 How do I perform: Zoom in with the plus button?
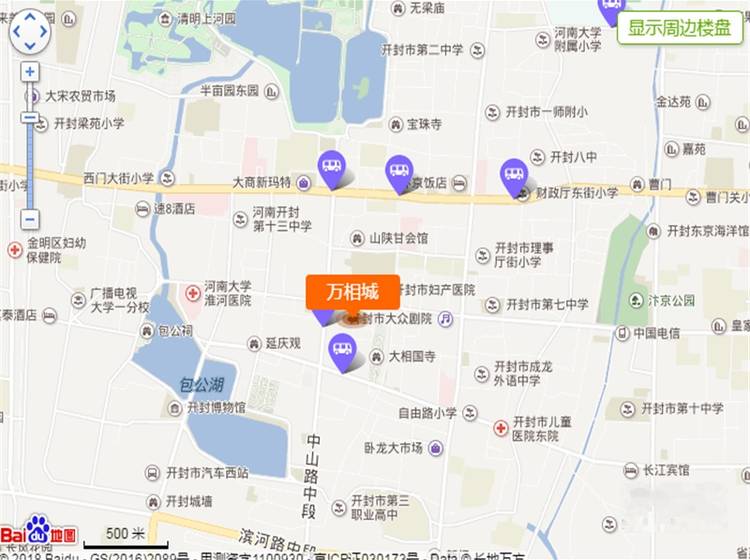click(30, 72)
